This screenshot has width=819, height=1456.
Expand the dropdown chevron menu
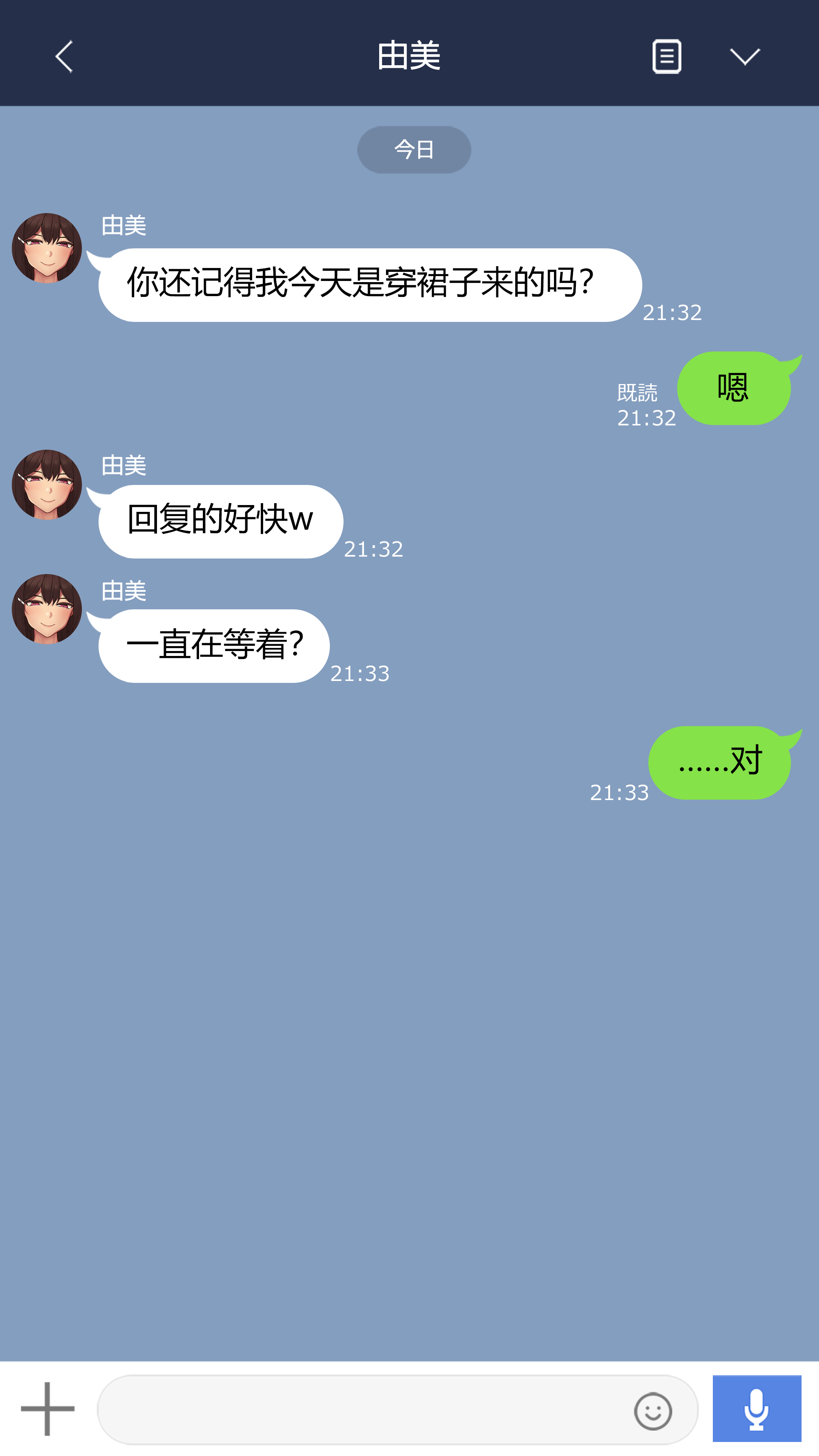pyautogui.click(x=744, y=56)
